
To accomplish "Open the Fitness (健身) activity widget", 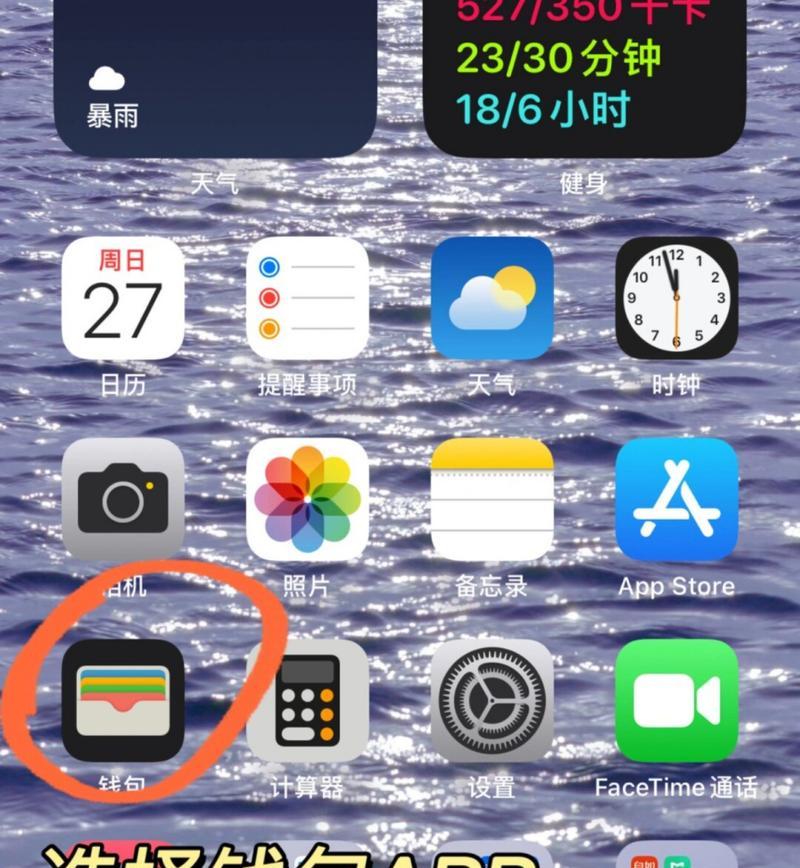I will coord(584,80).
